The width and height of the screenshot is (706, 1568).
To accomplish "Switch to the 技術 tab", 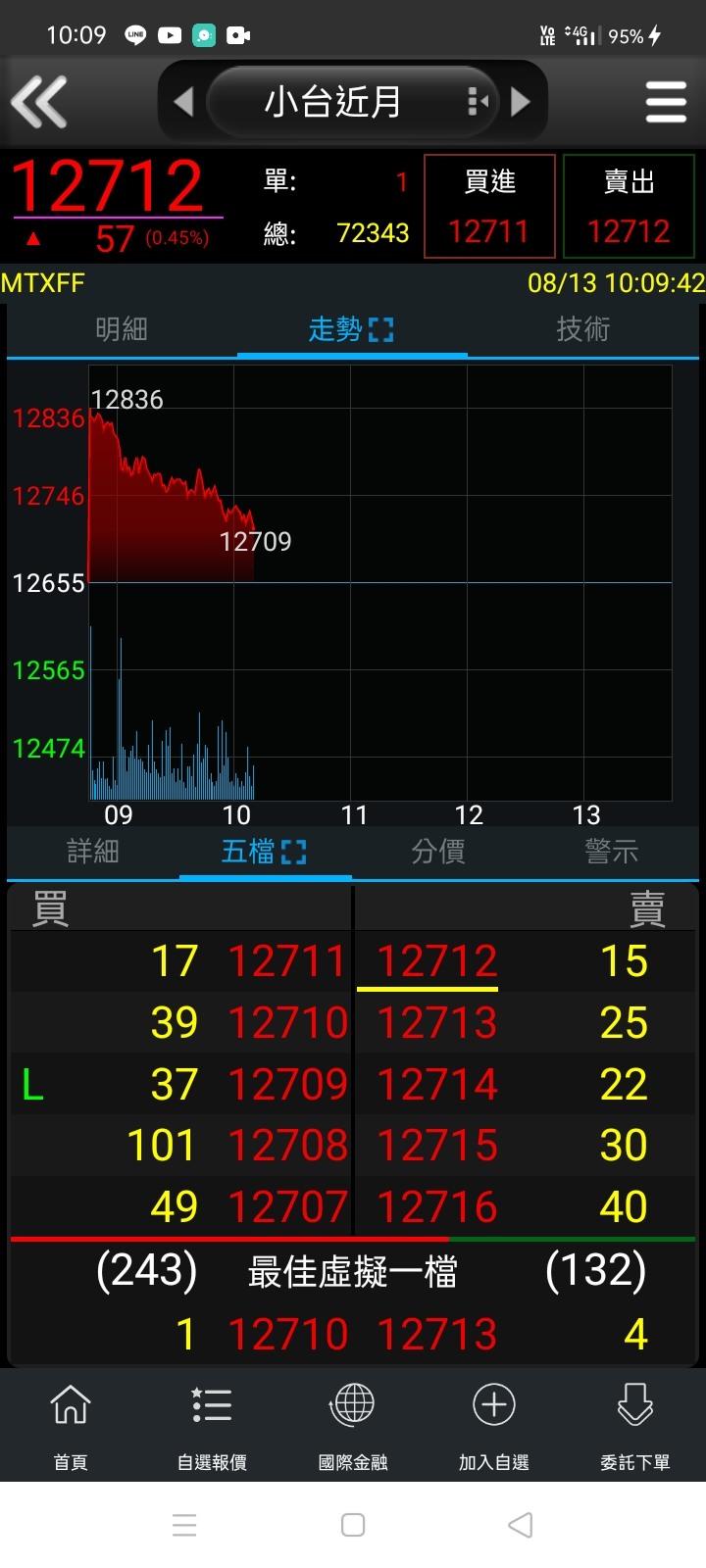I will coord(583,329).
